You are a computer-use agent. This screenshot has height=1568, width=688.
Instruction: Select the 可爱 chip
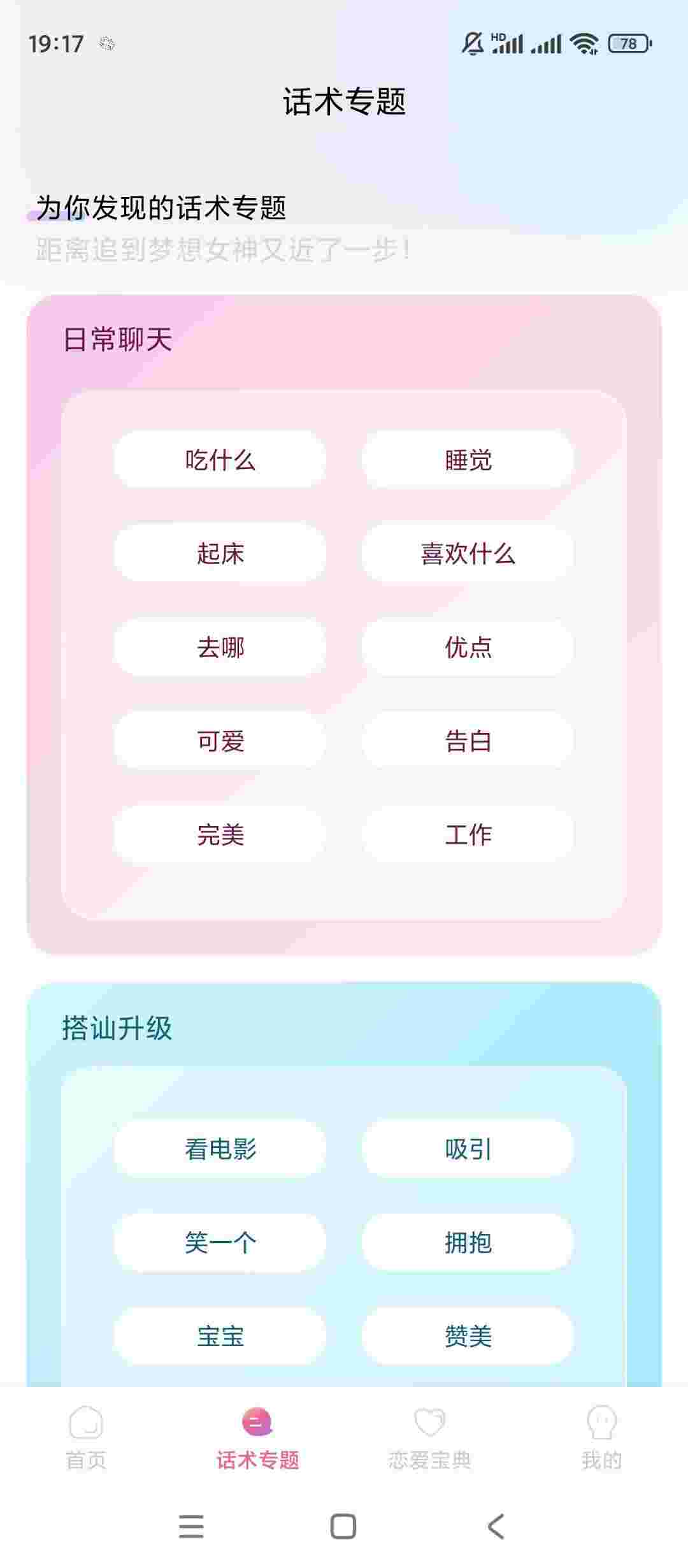(220, 741)
